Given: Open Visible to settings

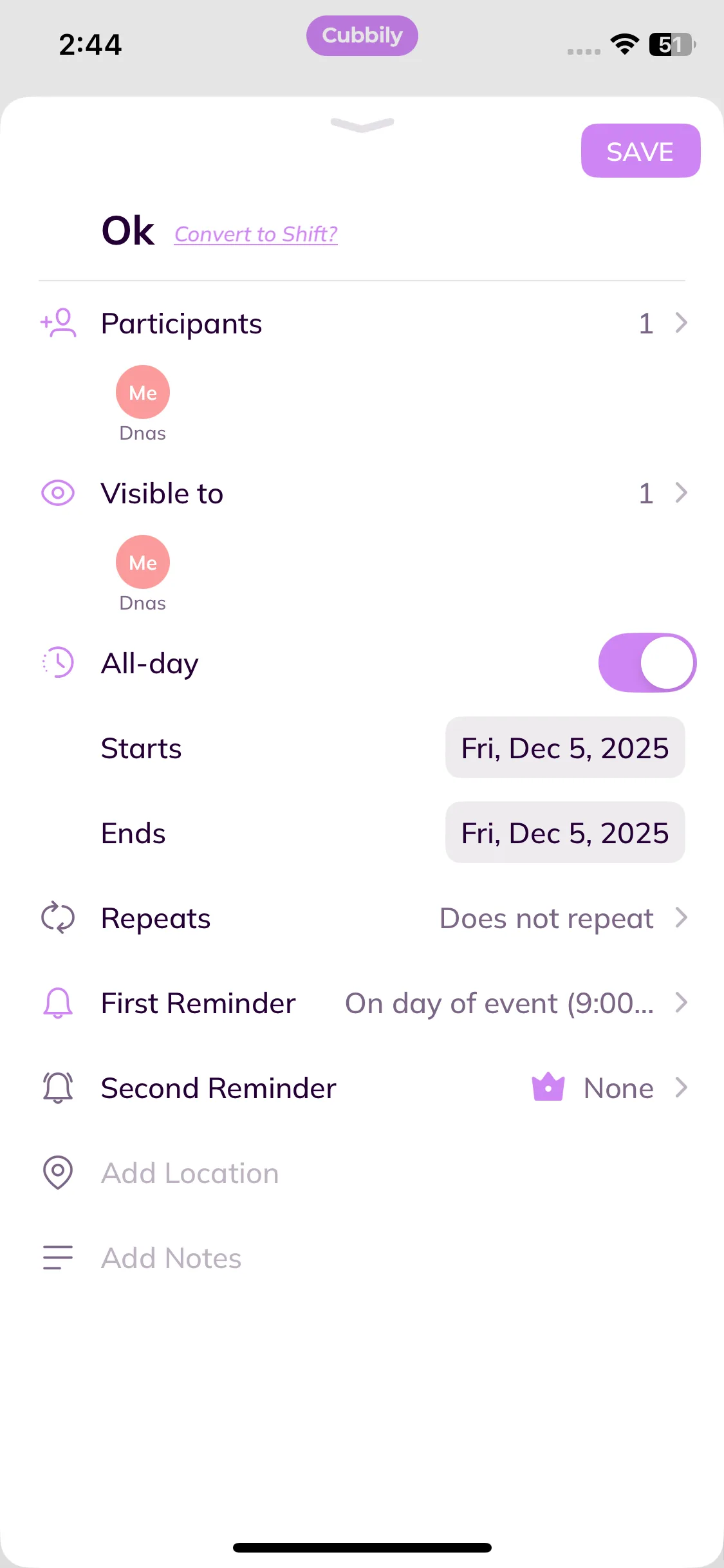Looking at the screenshot, I should (362, 494).
